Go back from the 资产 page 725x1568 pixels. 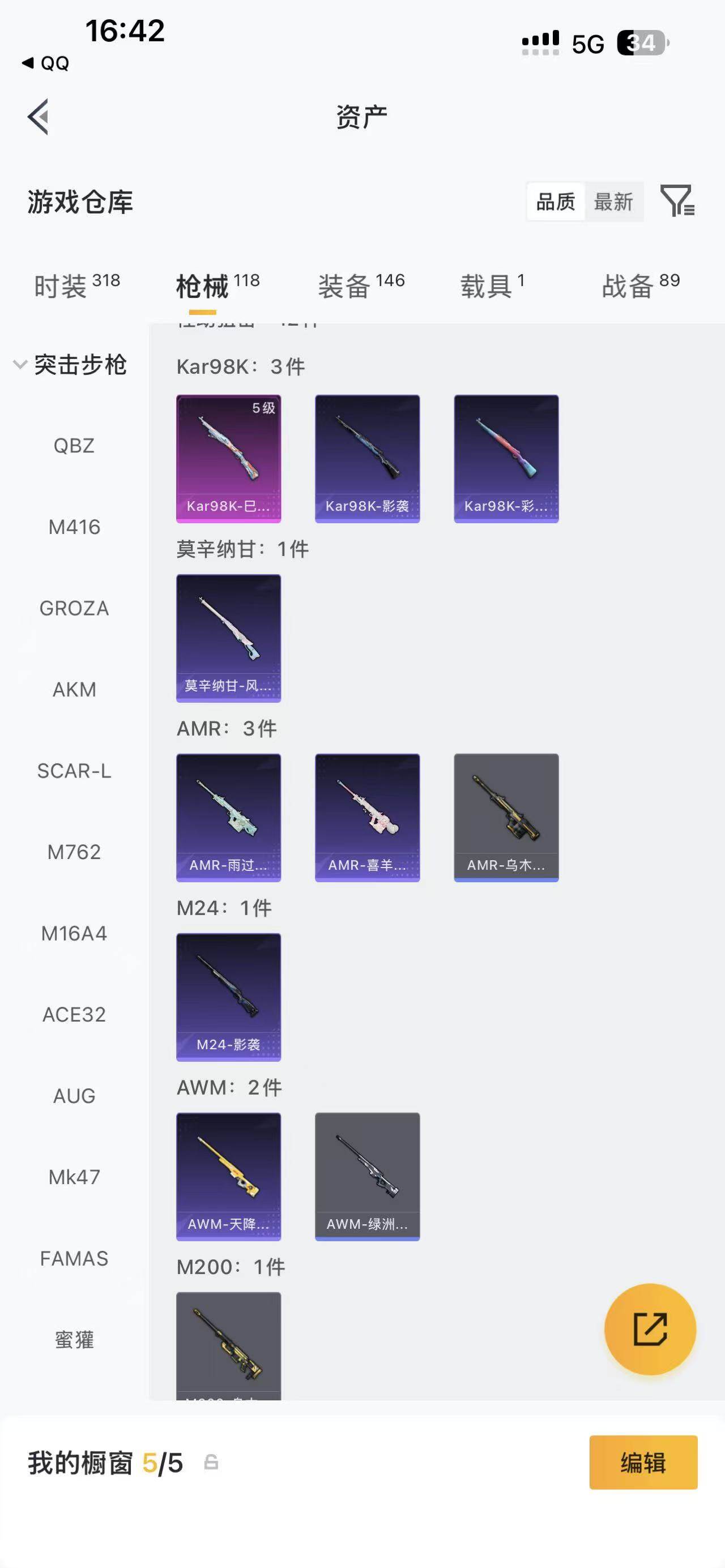[x=39, y=116]
